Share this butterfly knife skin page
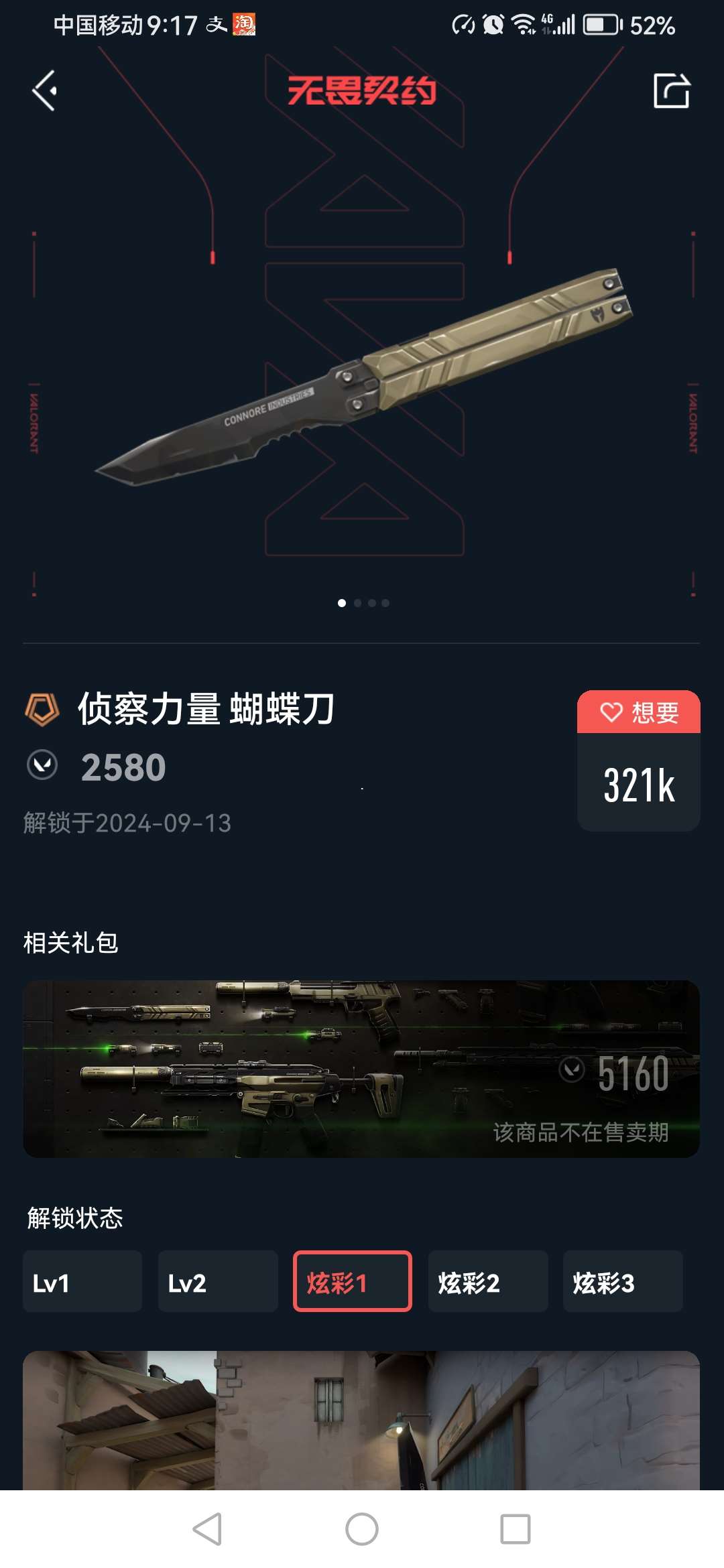This screenshot has height=1568, width=724. 671,90
